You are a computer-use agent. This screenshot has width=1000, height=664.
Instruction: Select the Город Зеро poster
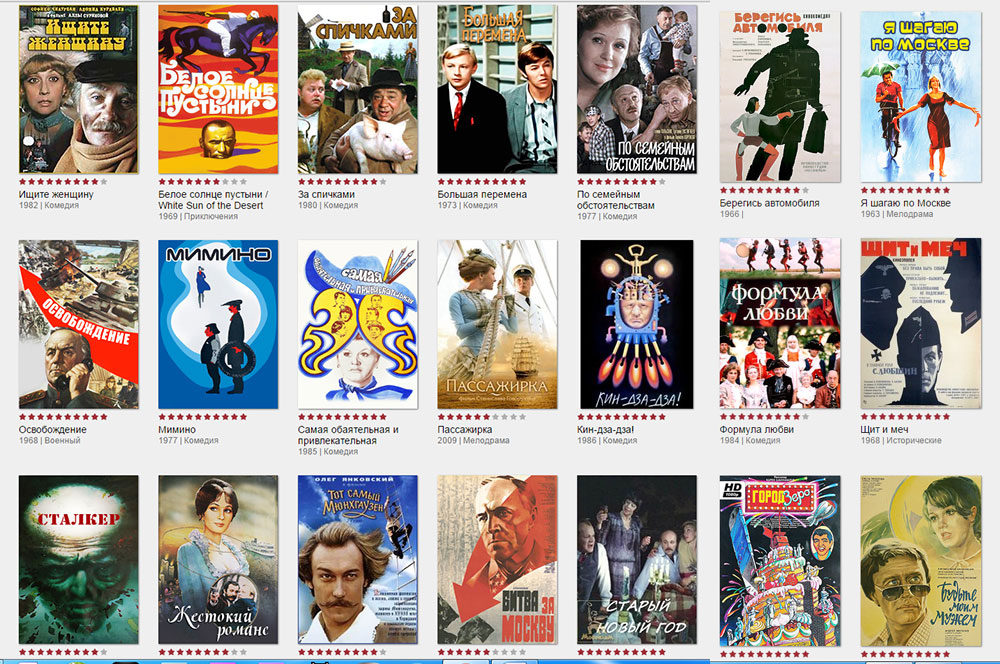[x=780, y=560]
